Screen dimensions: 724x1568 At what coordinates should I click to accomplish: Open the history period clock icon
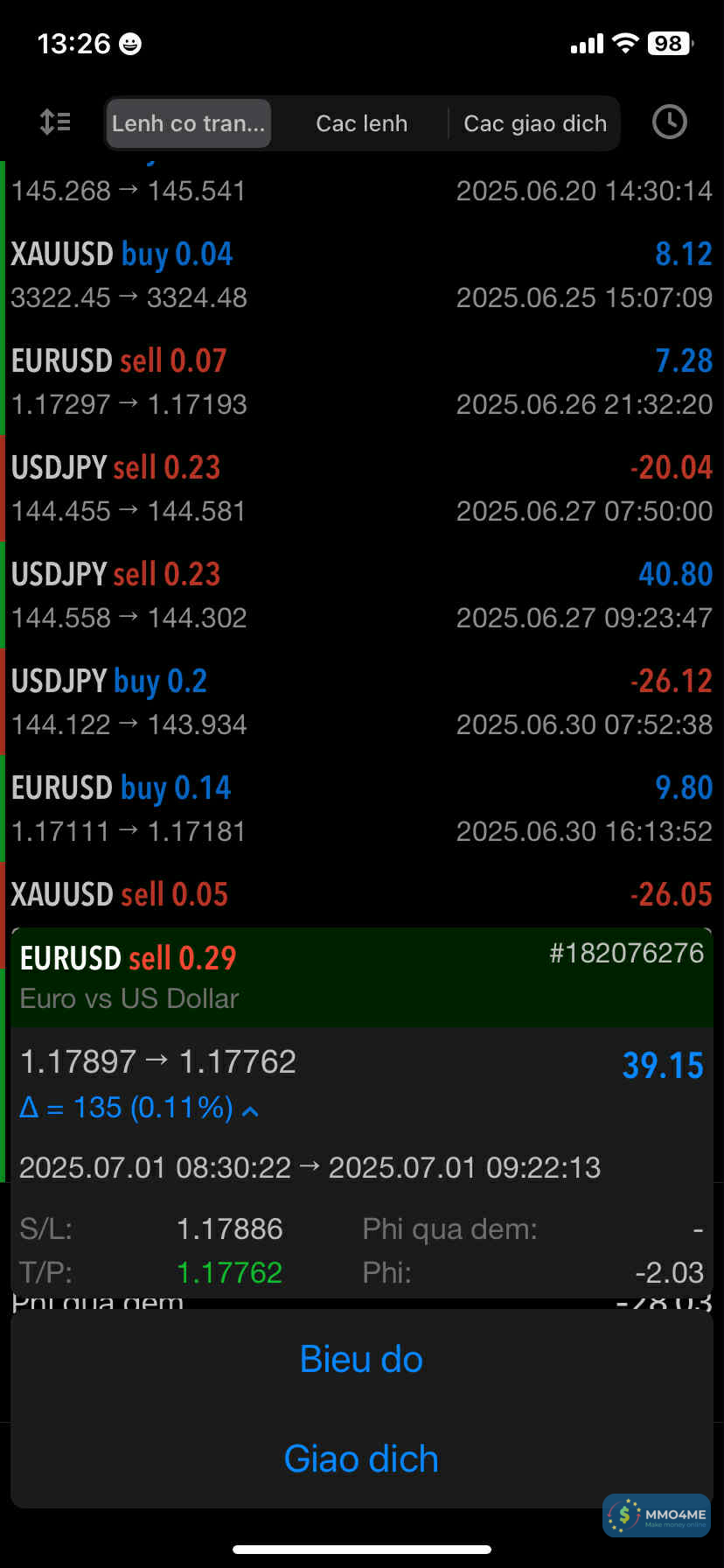[669, 122]
